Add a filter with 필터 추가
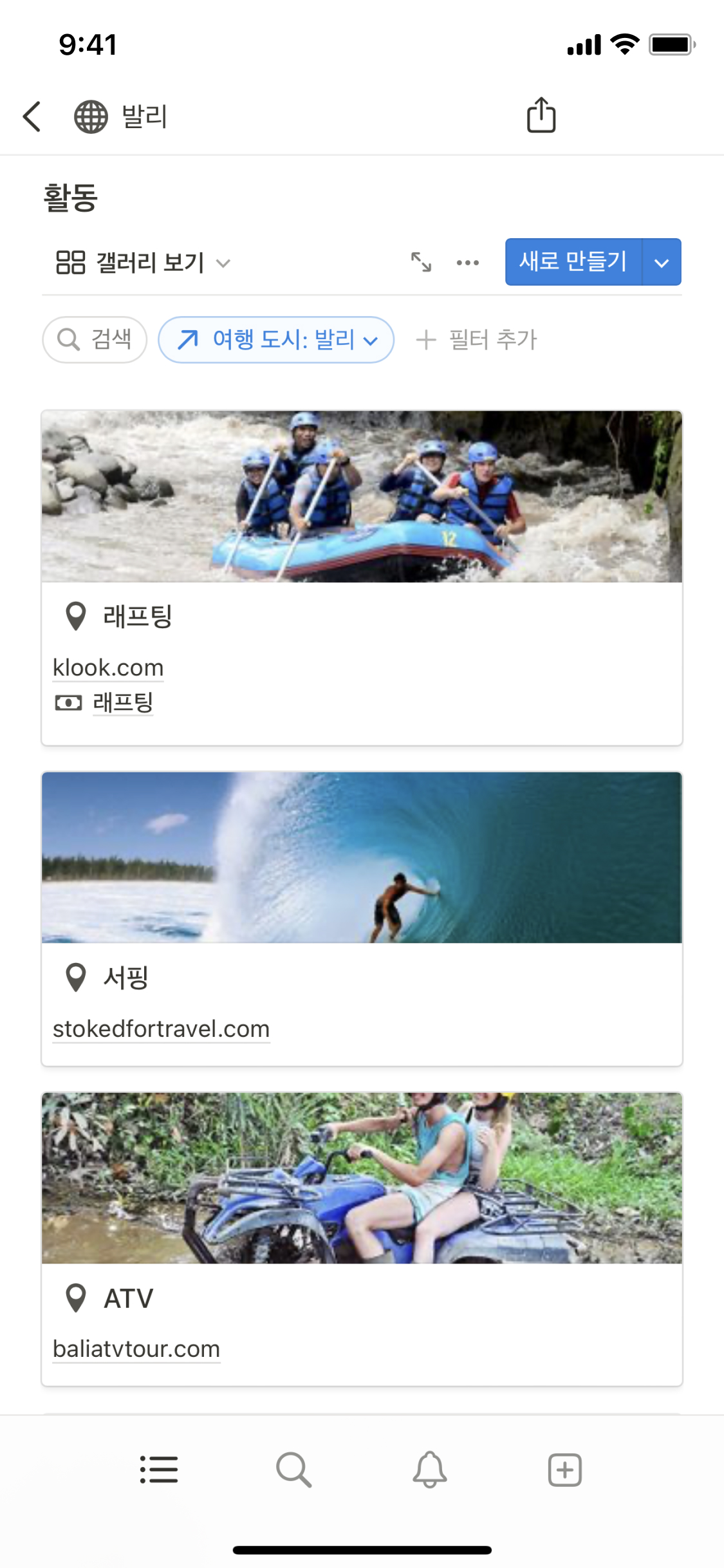Screen dimensions: 724x1568 (477, 339)
